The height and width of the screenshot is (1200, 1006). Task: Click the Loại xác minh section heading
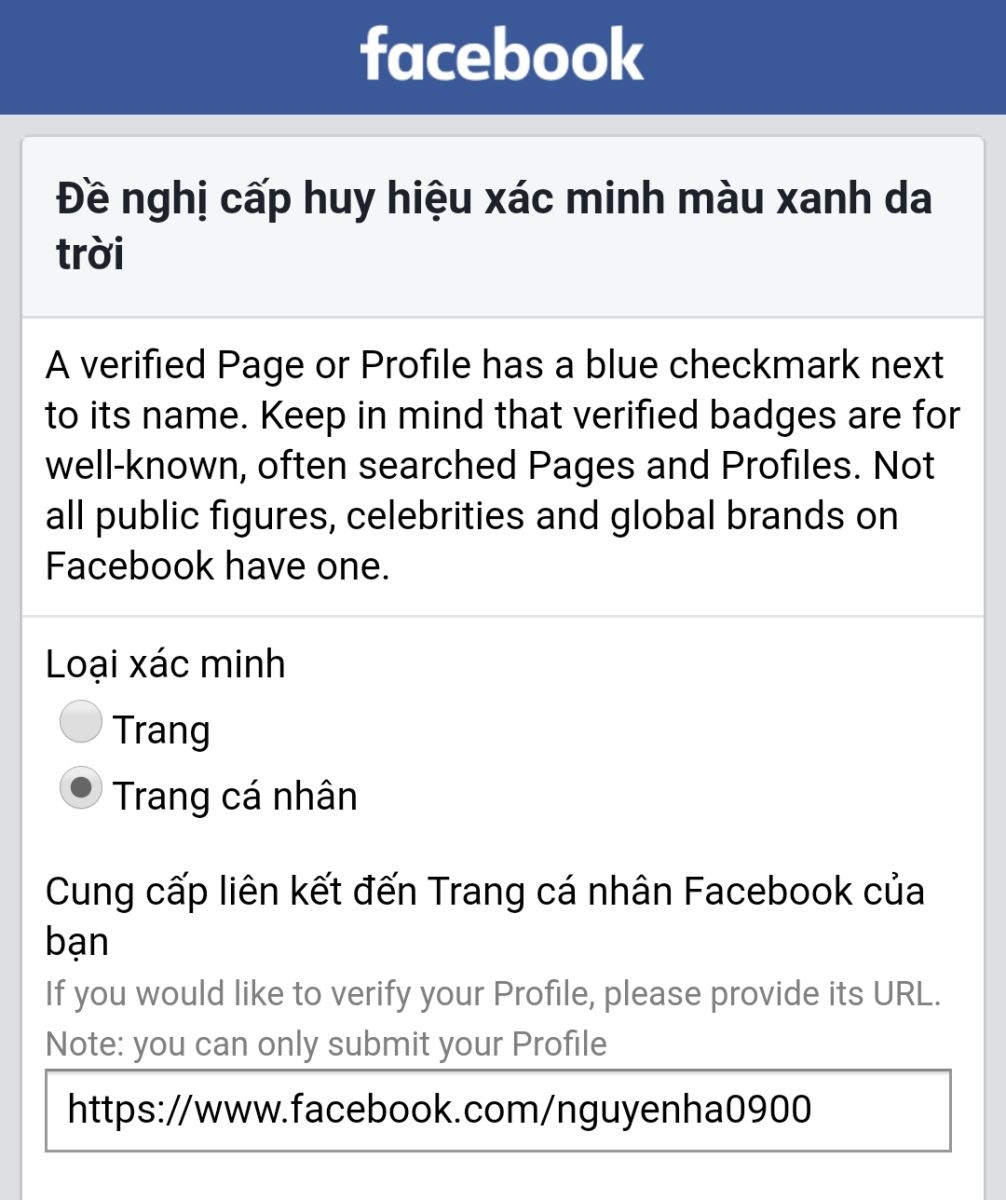pos(163,663)
